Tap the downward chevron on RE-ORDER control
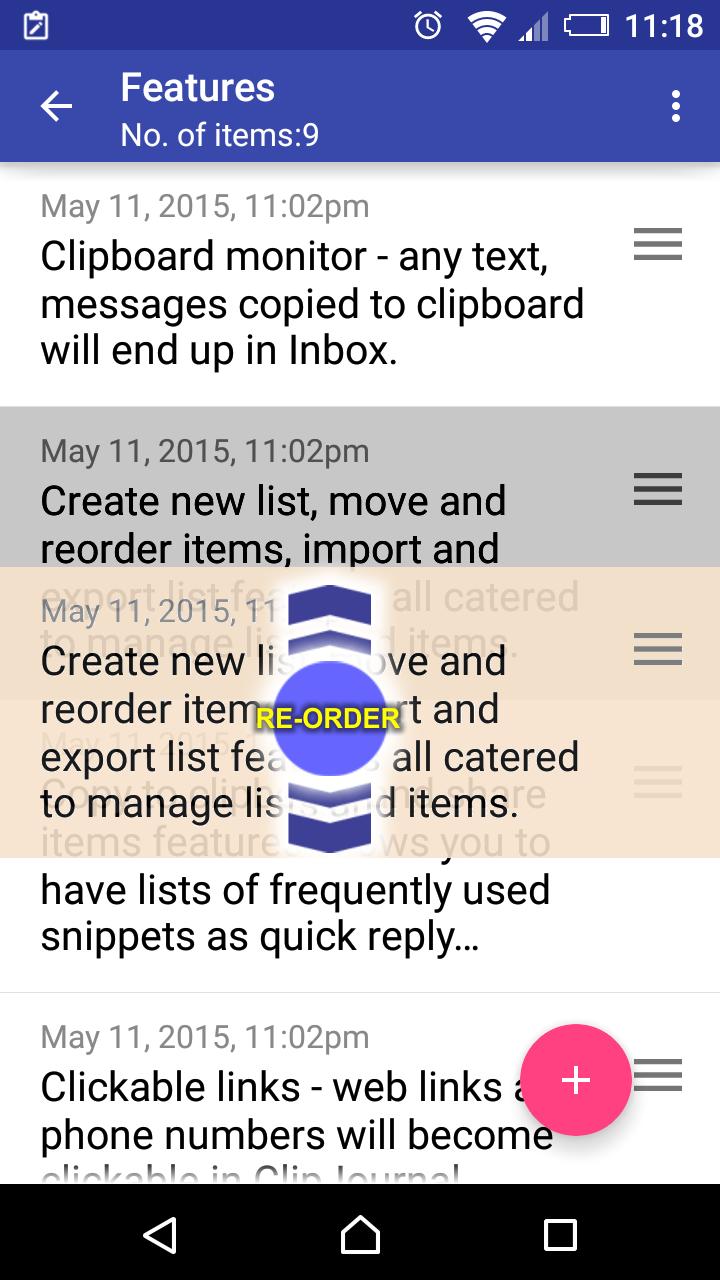720x1280 pixels. 329,820
